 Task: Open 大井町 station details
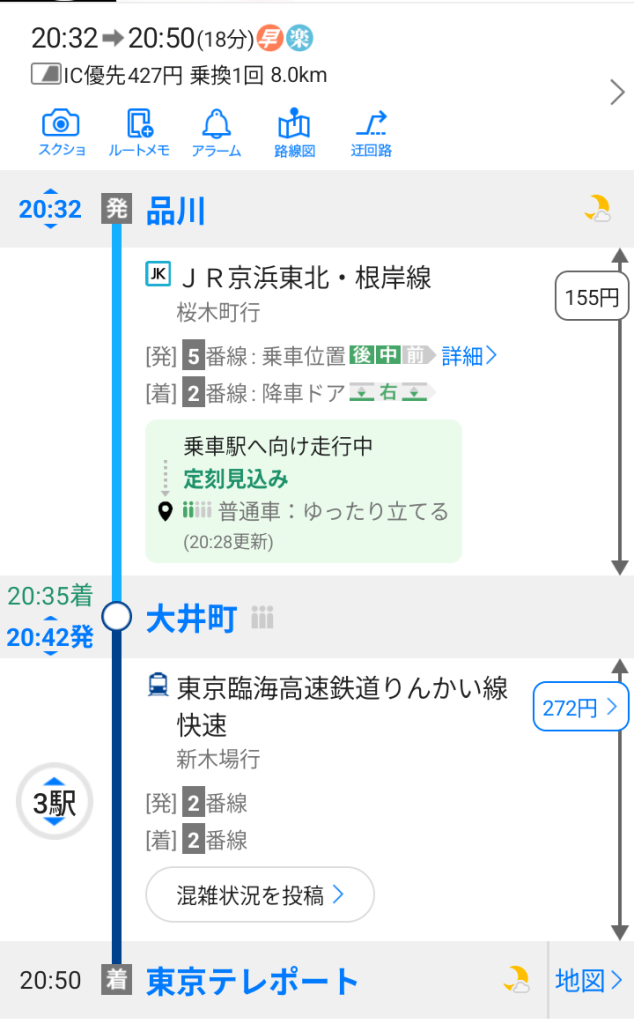[x=191, y=619]
